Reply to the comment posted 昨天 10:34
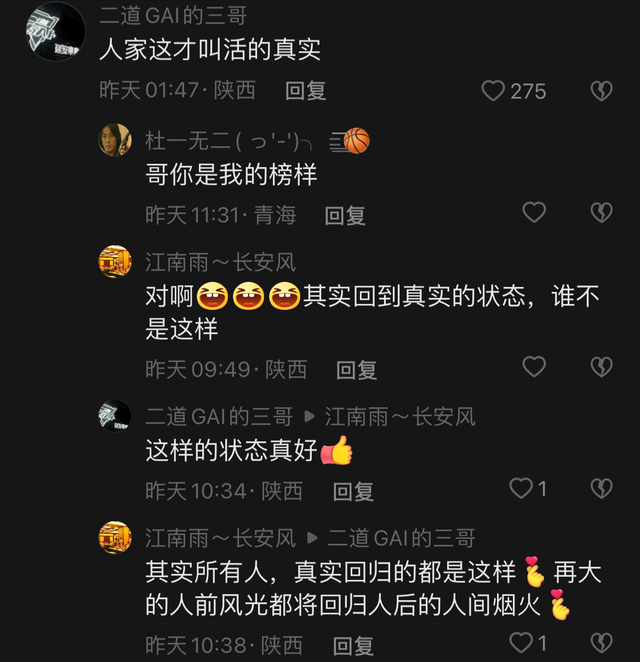Screen dimensions: 640x662 coord(353,491)
